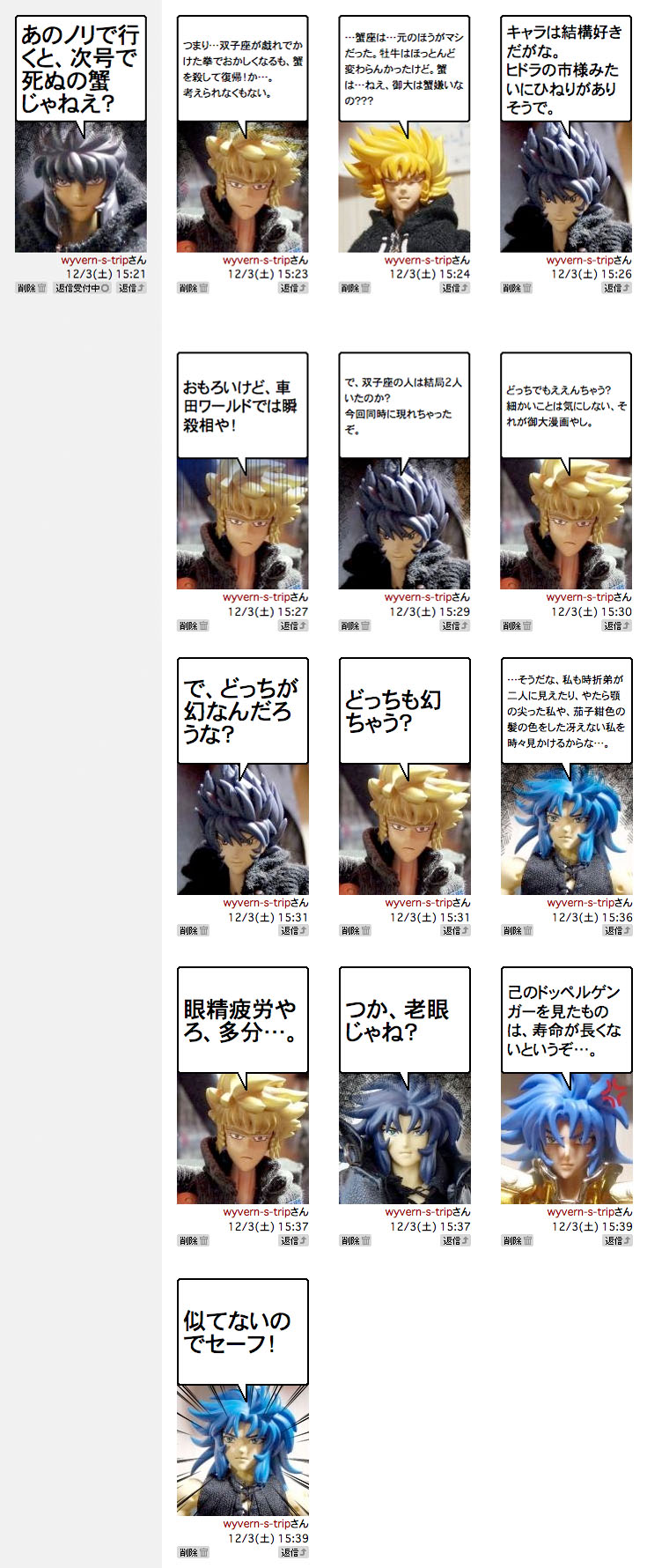Reply to the 15:29 post
This screenshot has height=1568, width=647.
456,625
